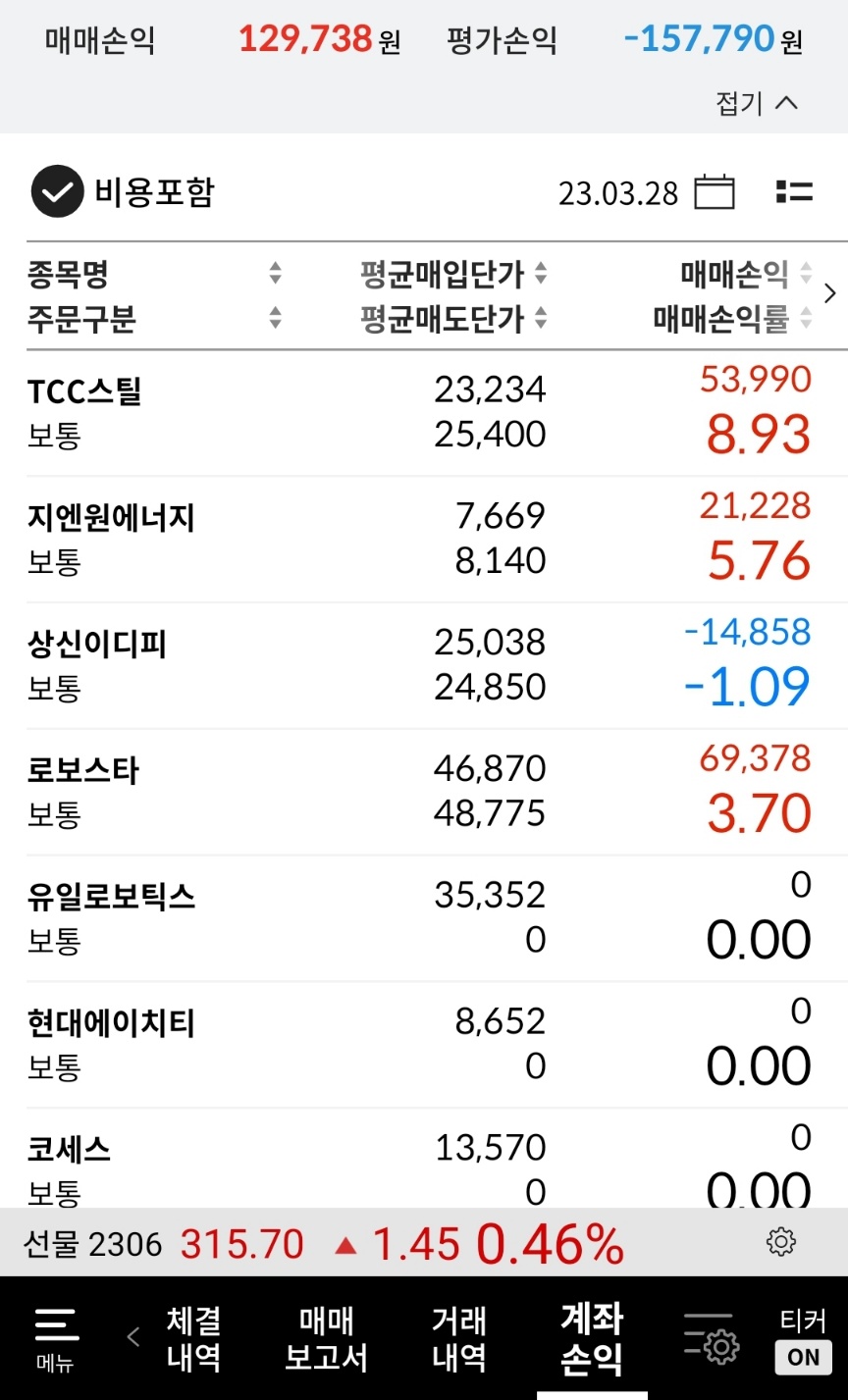
Task: Open the 유일로보틱스 row
Action: click(x=424, y=919)
